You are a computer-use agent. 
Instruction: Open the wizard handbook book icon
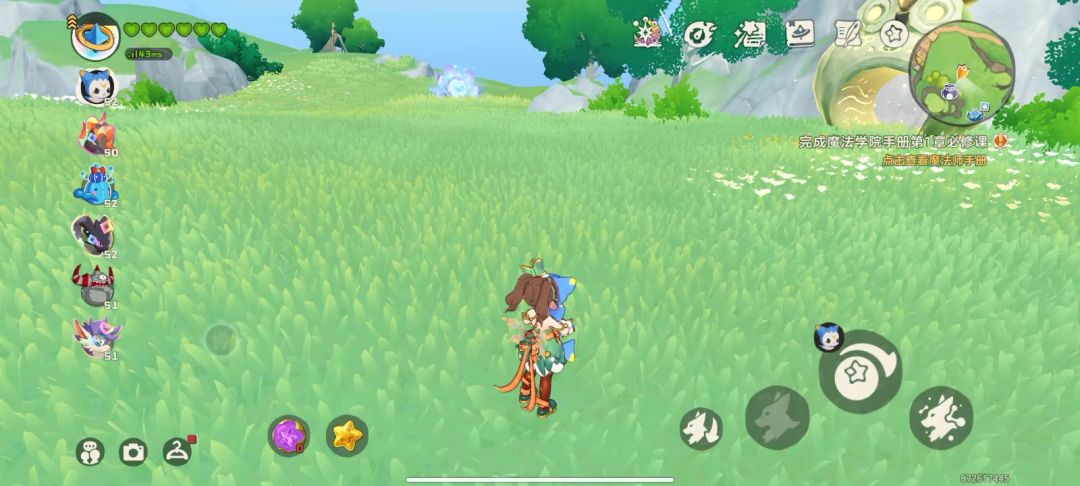coord(799,35)
